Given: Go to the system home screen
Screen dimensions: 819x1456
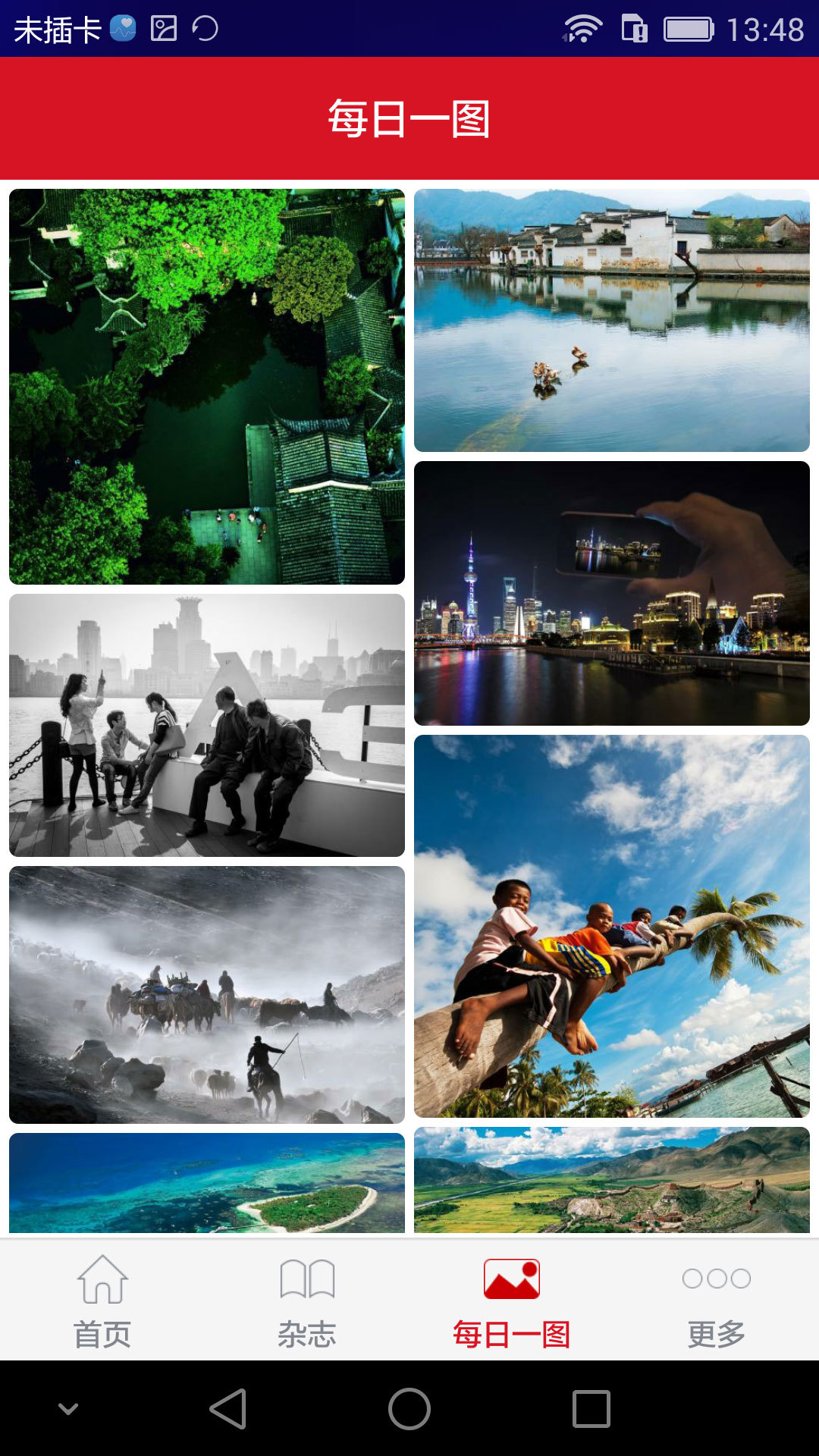Looking at the screenshot, I should click(x=409, y=1409).
